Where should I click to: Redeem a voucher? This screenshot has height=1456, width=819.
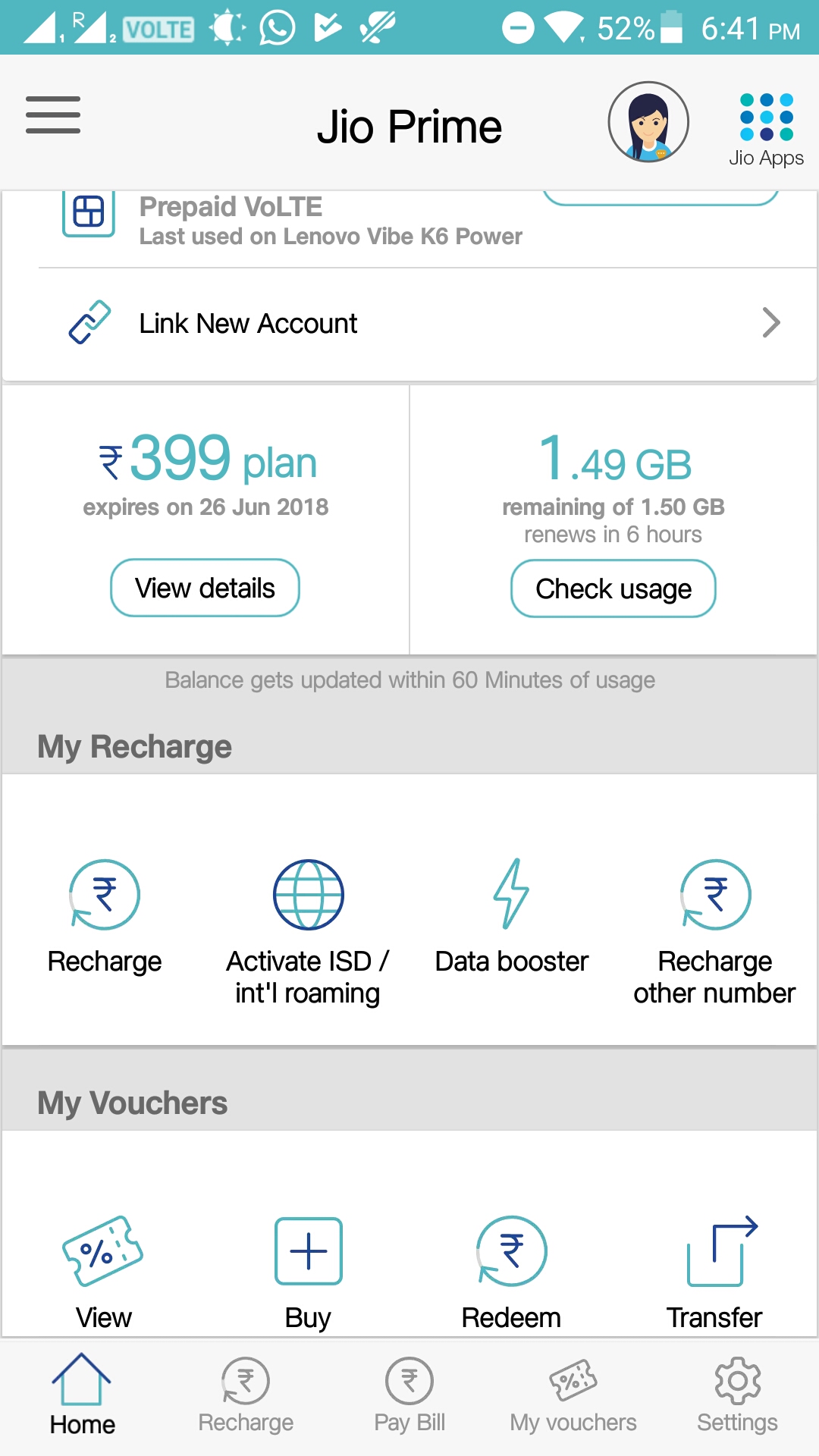click(511, 1272)
